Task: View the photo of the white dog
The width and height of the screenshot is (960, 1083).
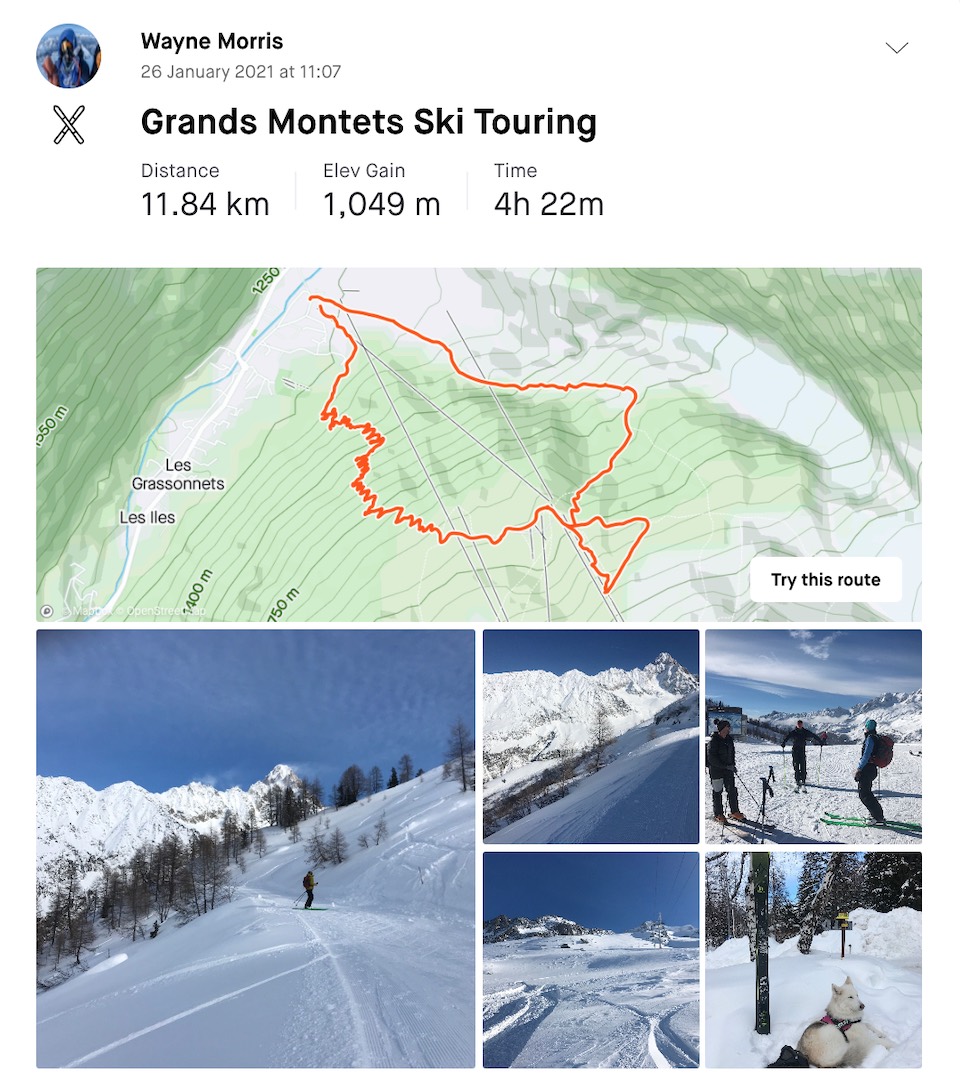Action: [813, 959]
